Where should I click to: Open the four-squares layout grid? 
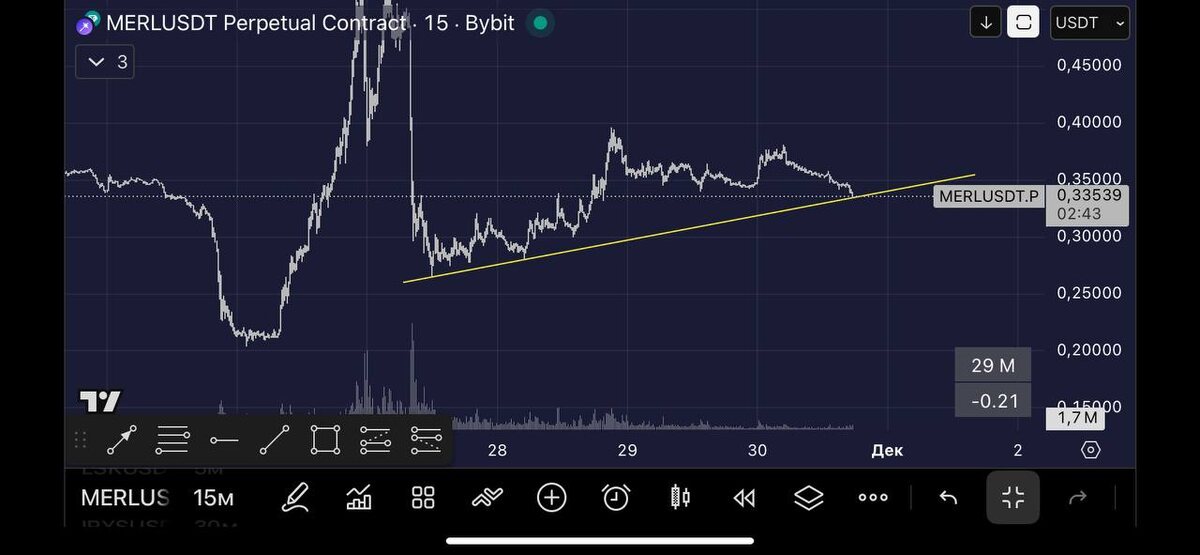click(423, 497)
